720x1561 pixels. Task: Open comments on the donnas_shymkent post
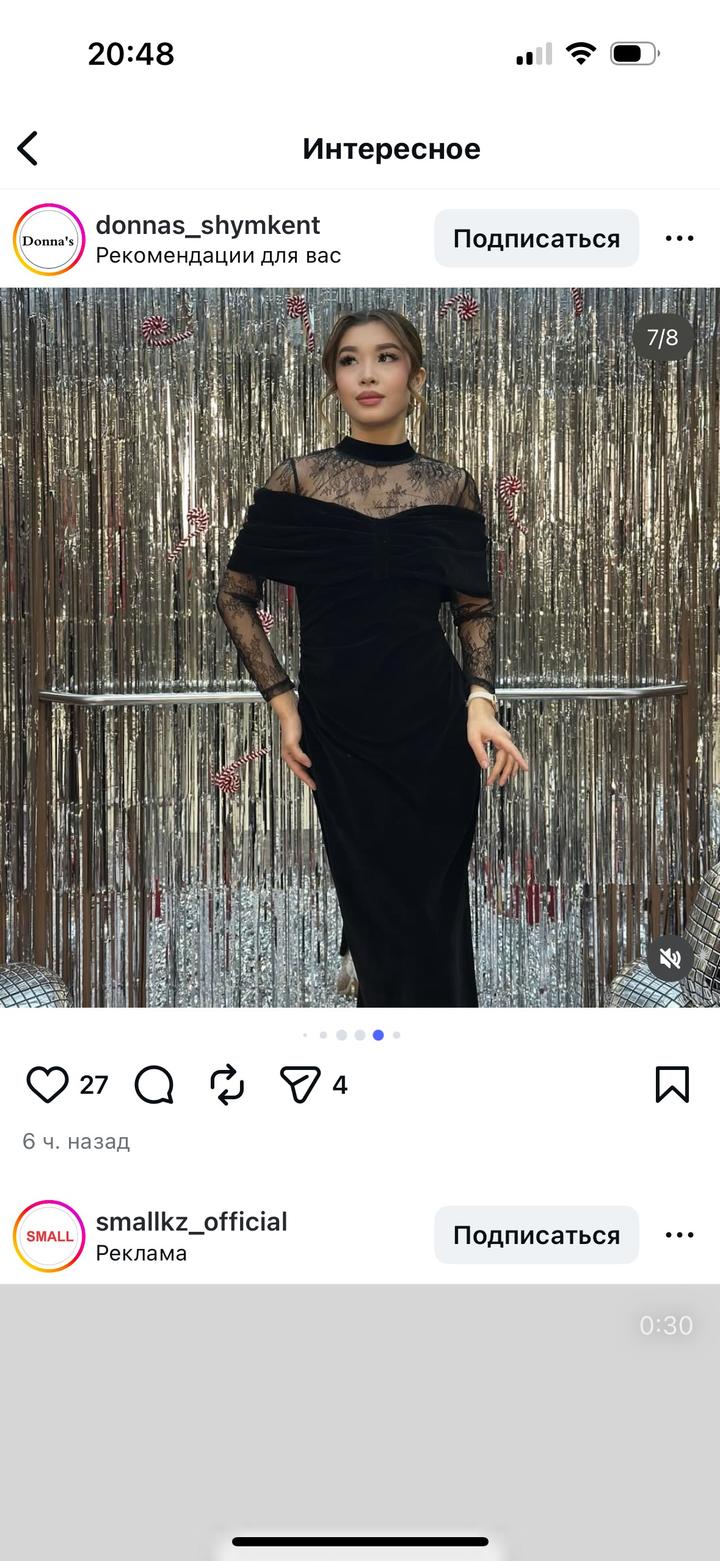154,1085
